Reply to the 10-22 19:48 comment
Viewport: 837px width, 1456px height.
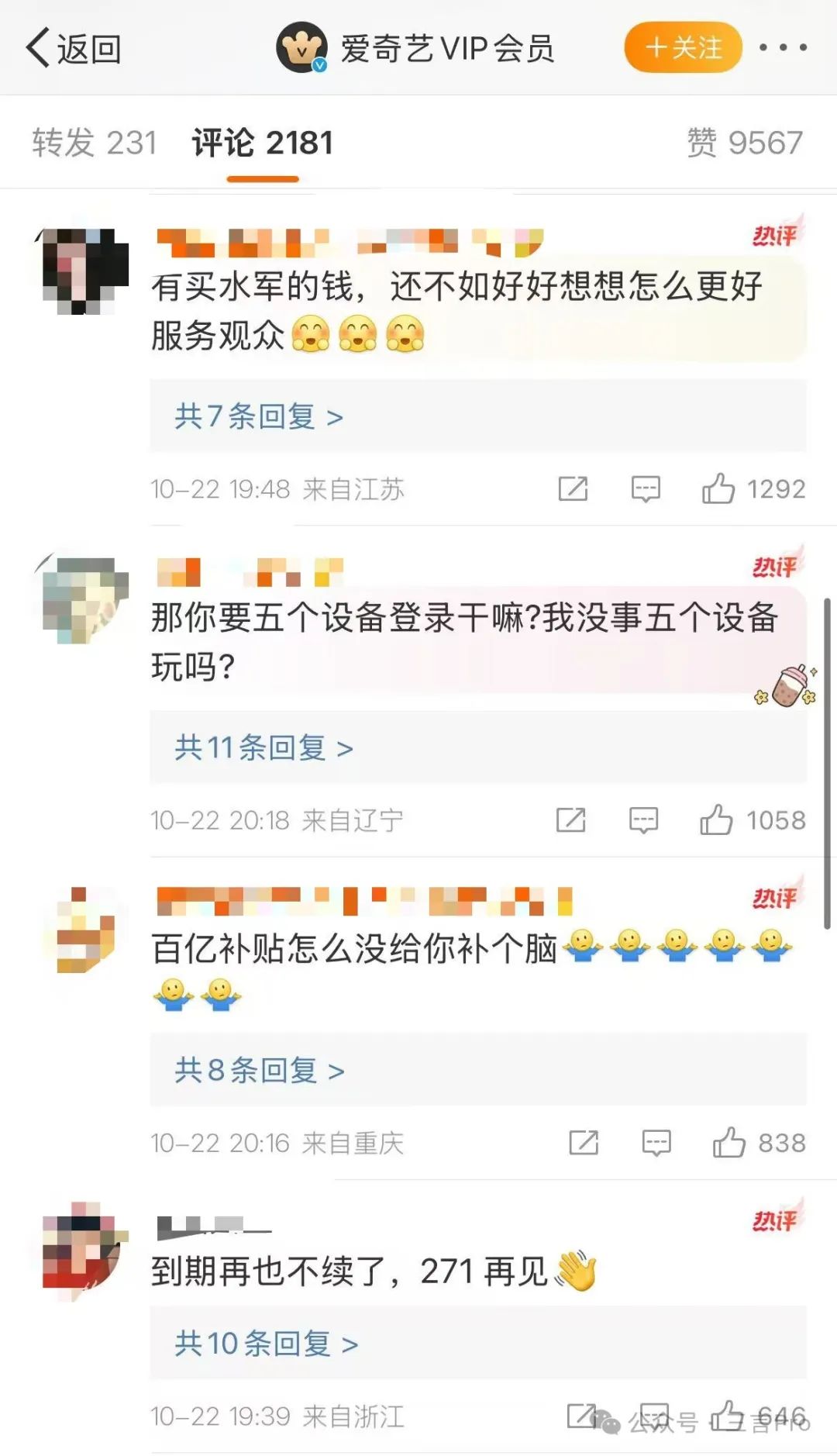[x=646, y=488]
